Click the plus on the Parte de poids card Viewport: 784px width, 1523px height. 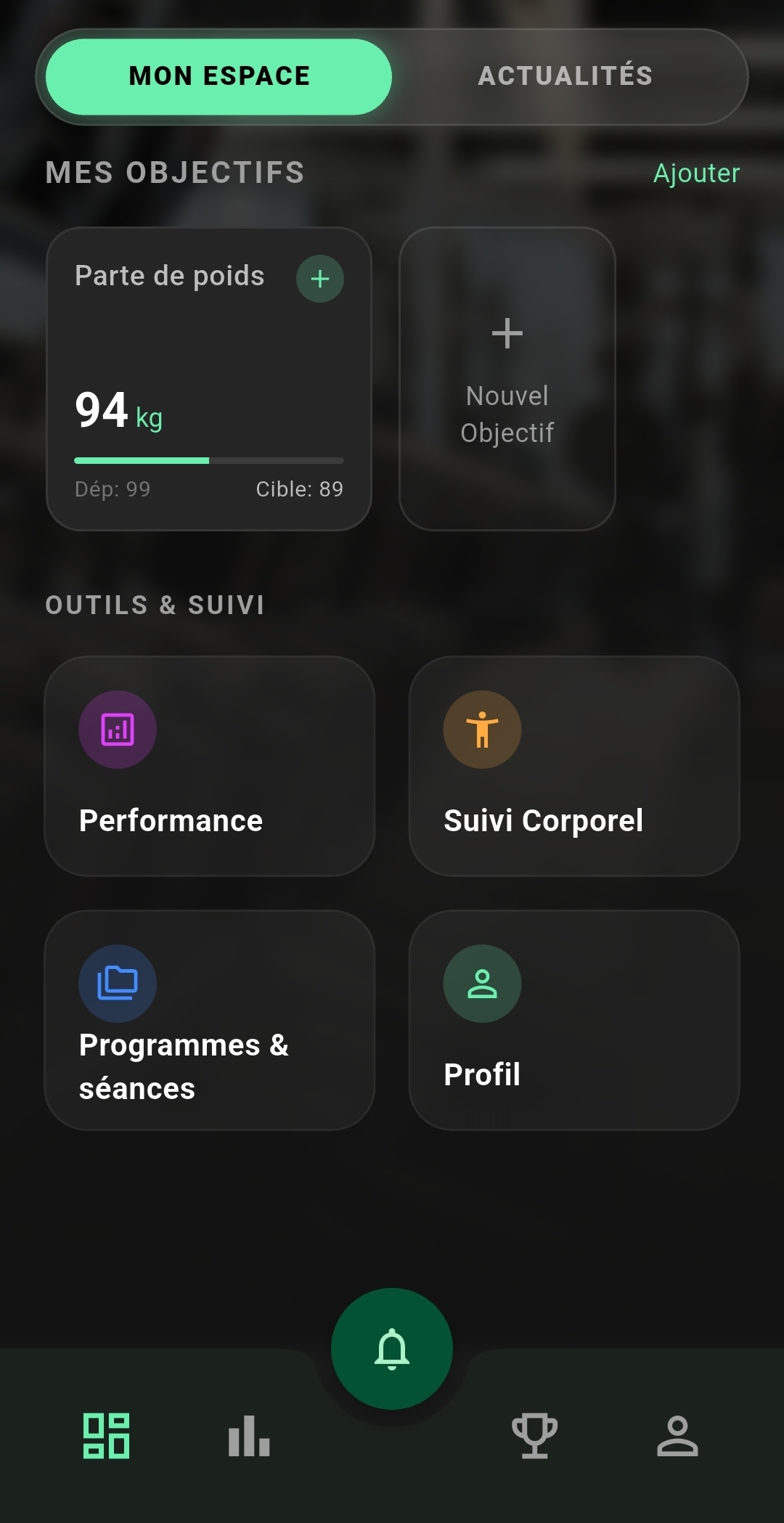[319, 278]
